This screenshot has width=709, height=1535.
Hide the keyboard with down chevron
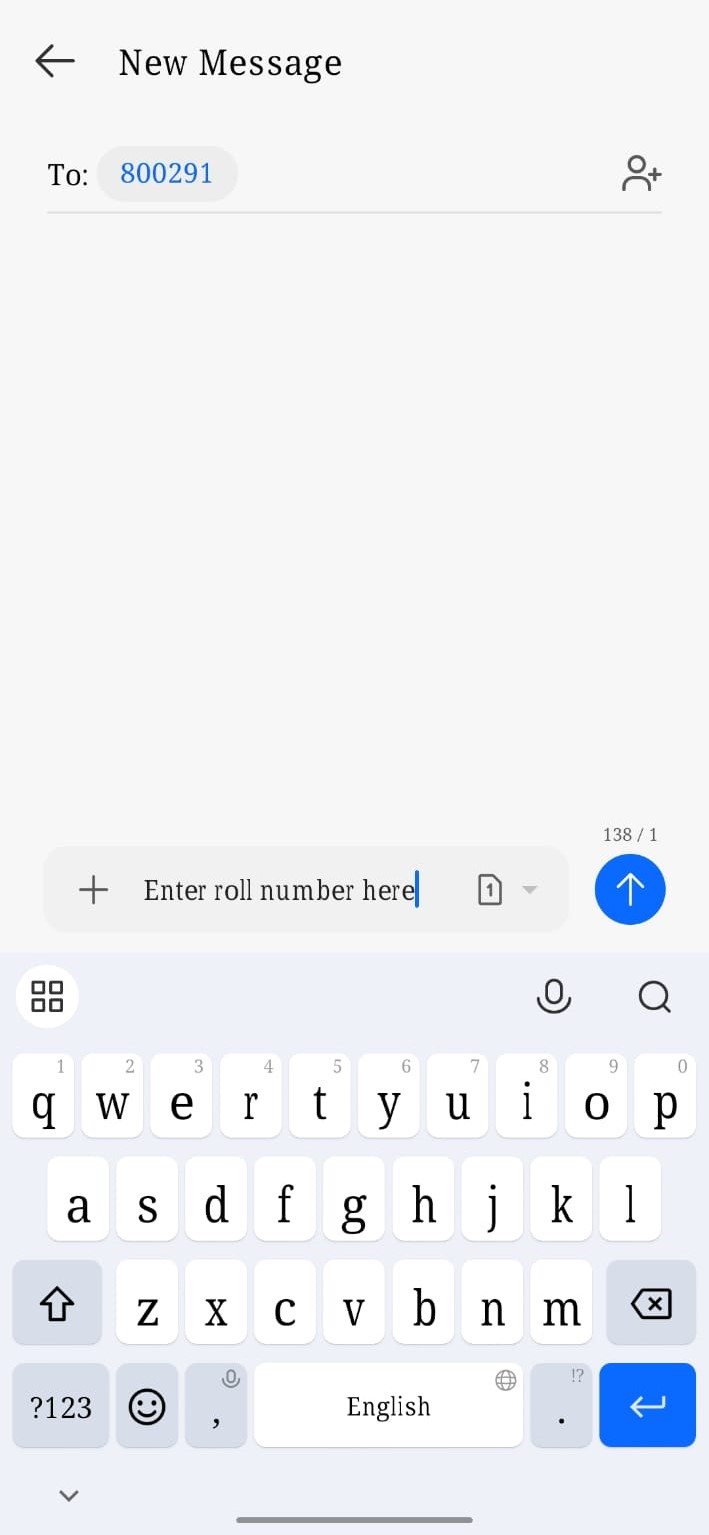(x=68, y=1495)
